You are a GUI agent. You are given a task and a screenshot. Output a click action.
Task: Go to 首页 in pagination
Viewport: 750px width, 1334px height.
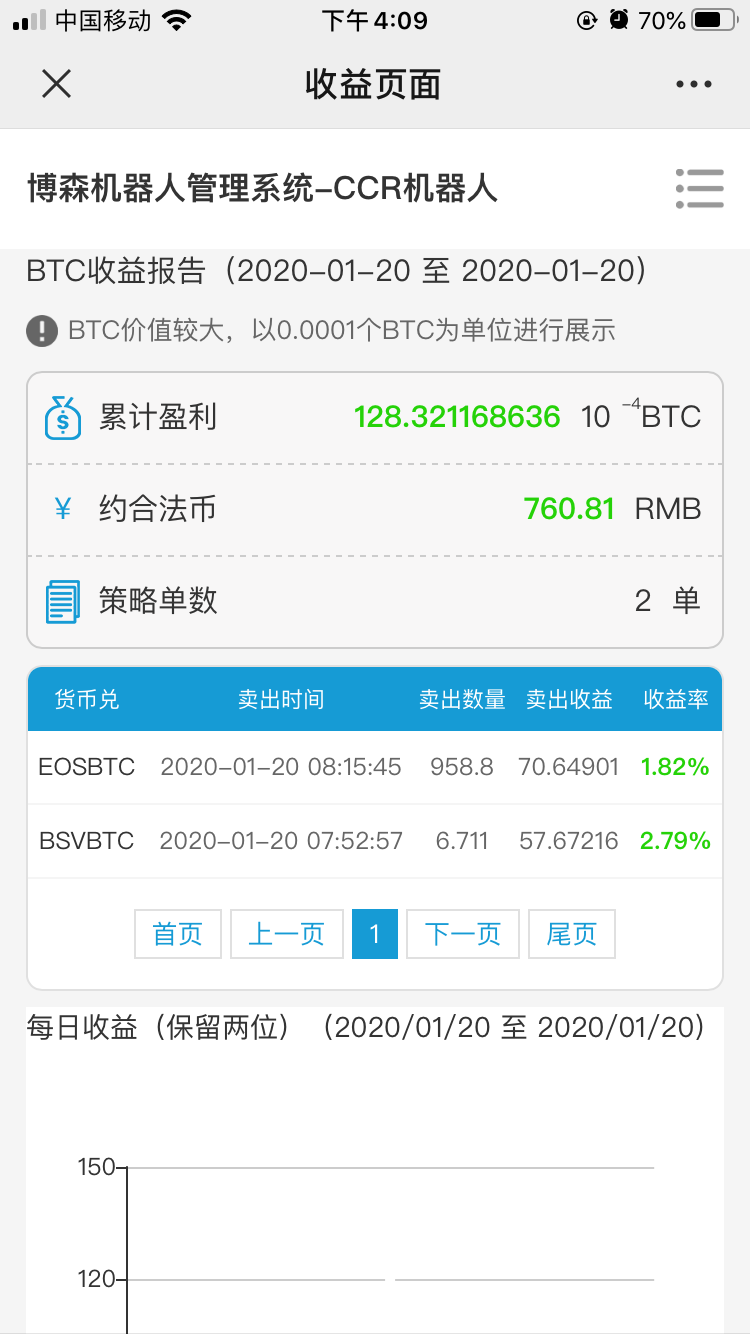tap(178, 934)
